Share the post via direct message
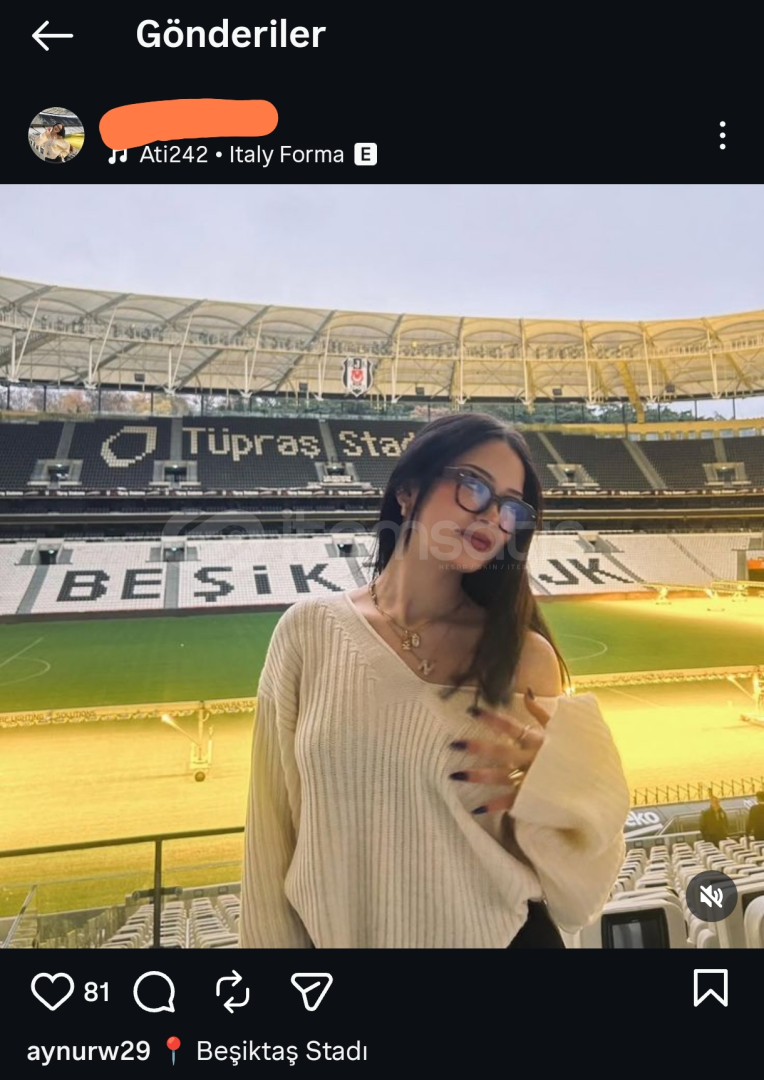This screenshot has height=1080, width=764. (311, 991)
